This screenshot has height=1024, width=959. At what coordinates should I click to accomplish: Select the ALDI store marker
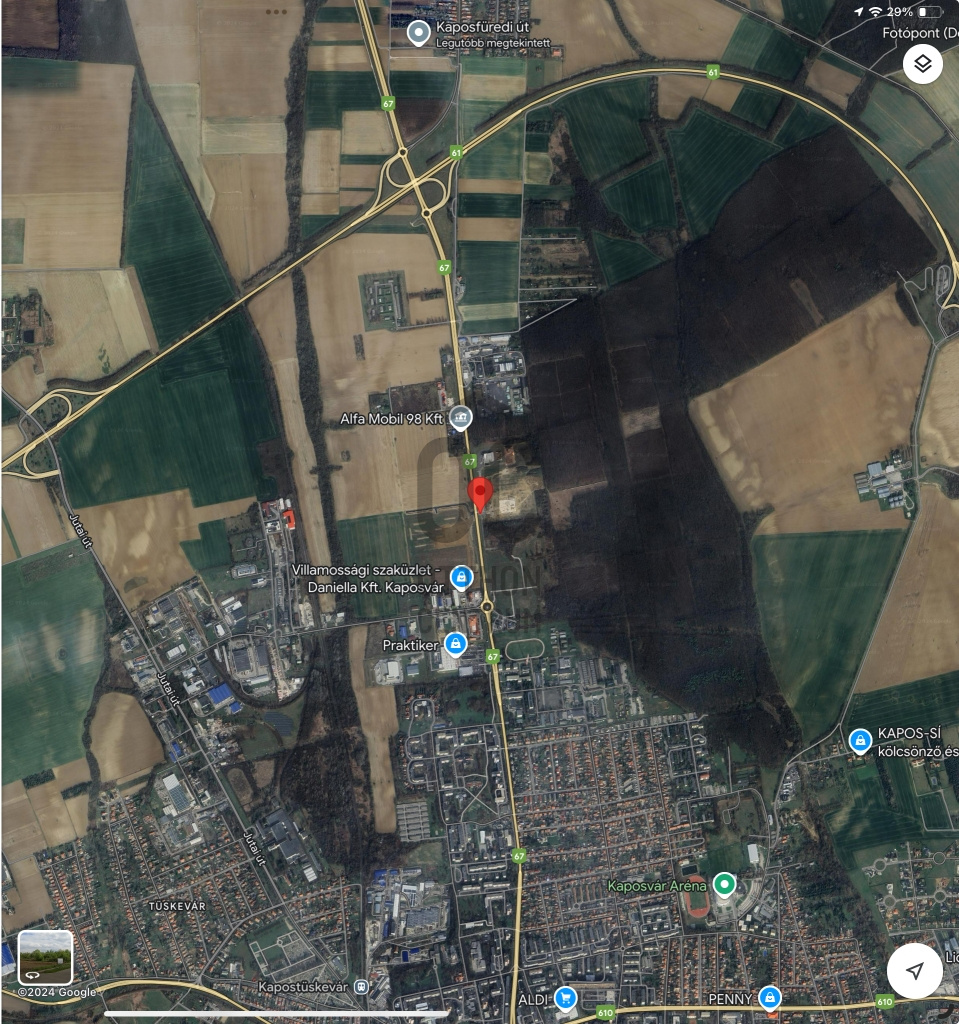click(566, 997)
